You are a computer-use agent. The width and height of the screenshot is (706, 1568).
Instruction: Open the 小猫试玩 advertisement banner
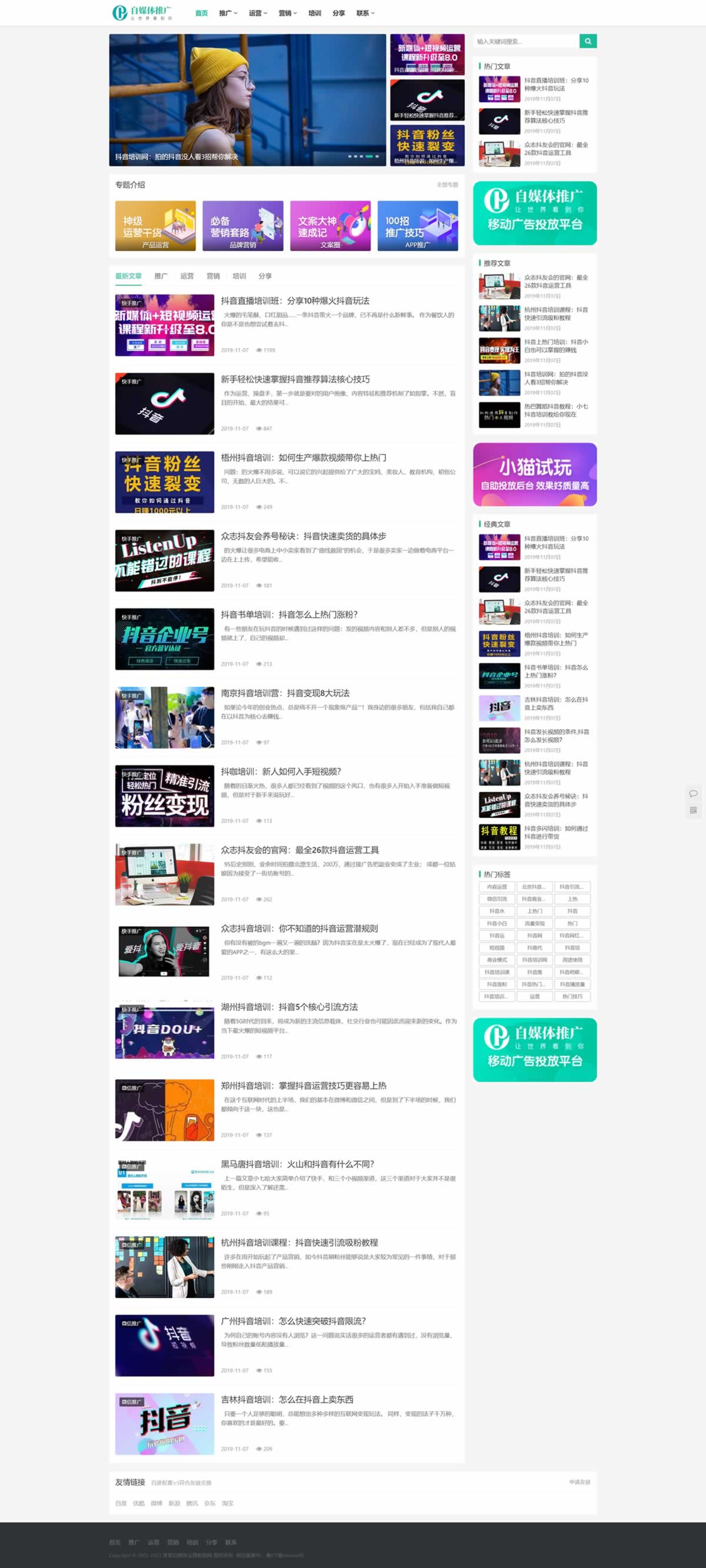tap(535, 474)
